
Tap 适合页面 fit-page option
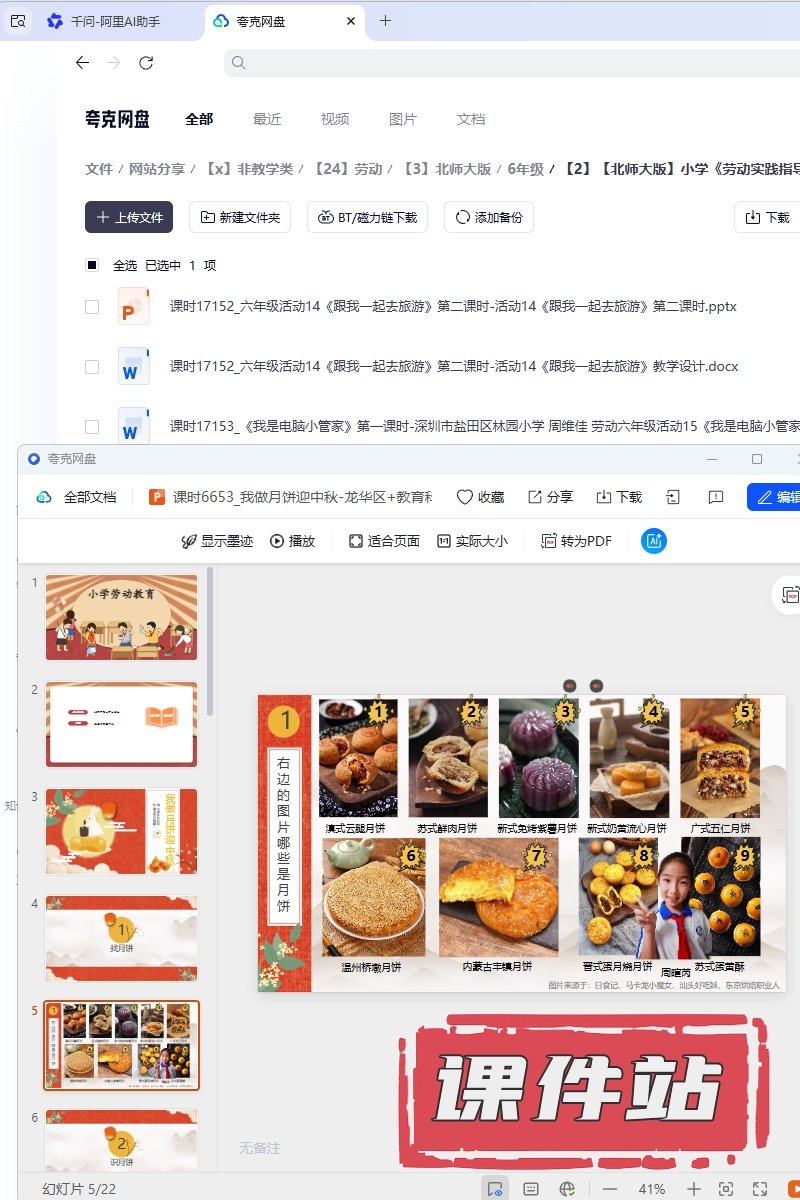pyautogui.click(x=384, y=541)
